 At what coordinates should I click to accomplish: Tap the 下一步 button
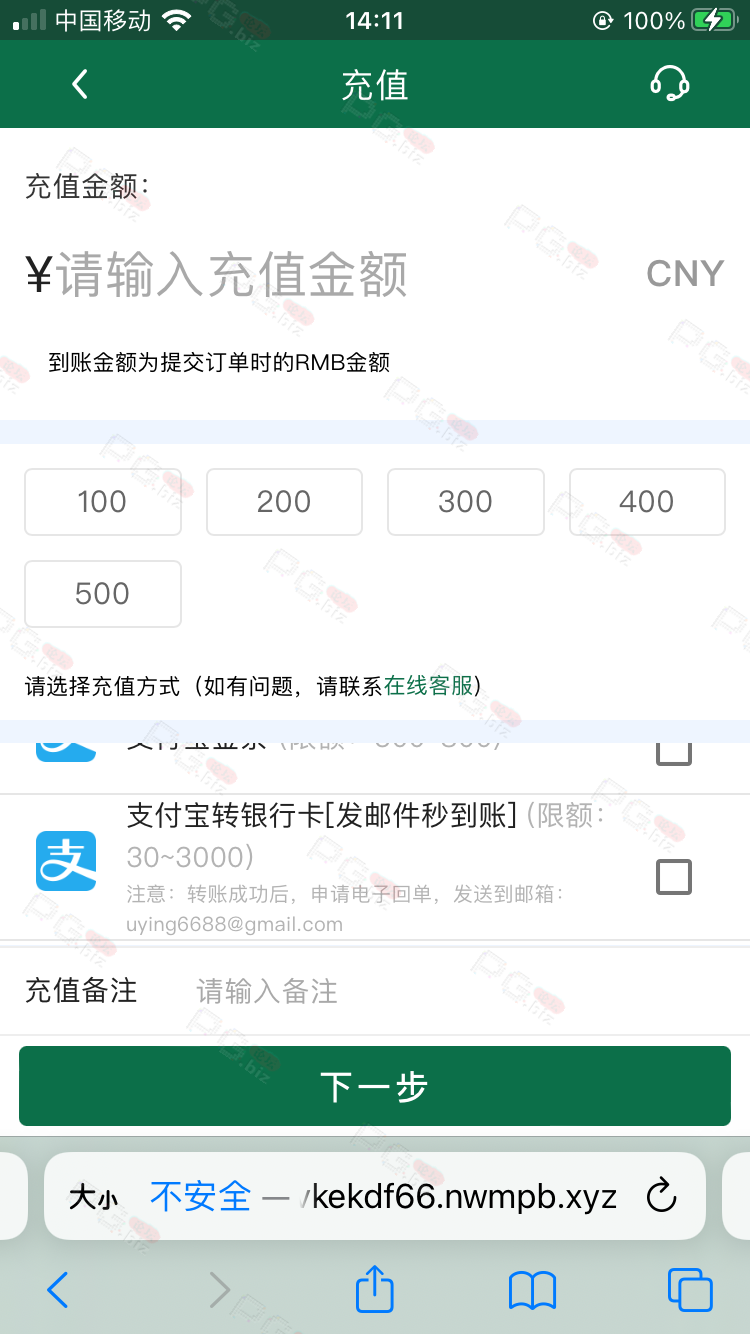(375, 1086)
